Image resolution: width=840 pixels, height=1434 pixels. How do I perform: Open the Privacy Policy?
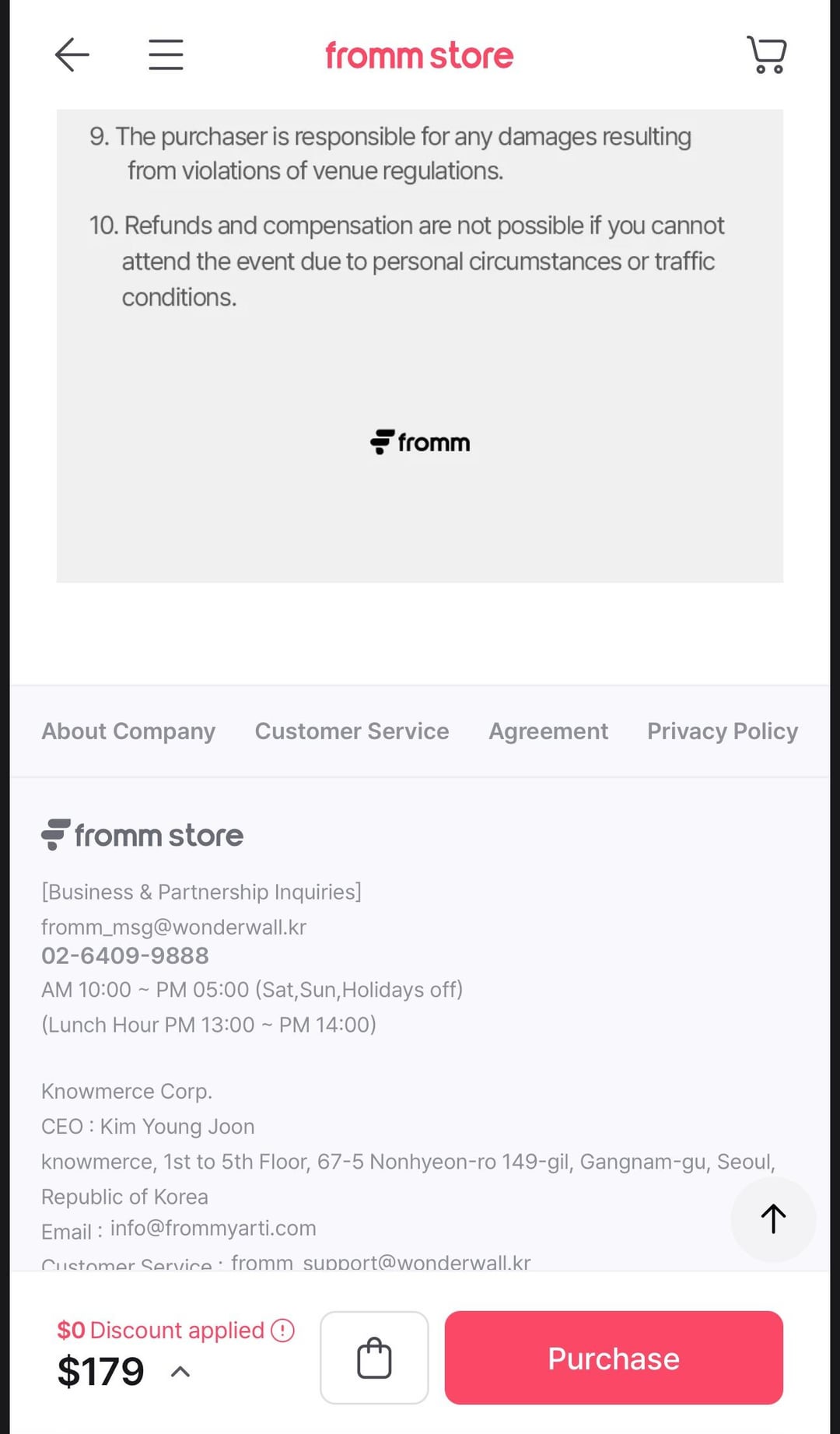click(723, 731)
